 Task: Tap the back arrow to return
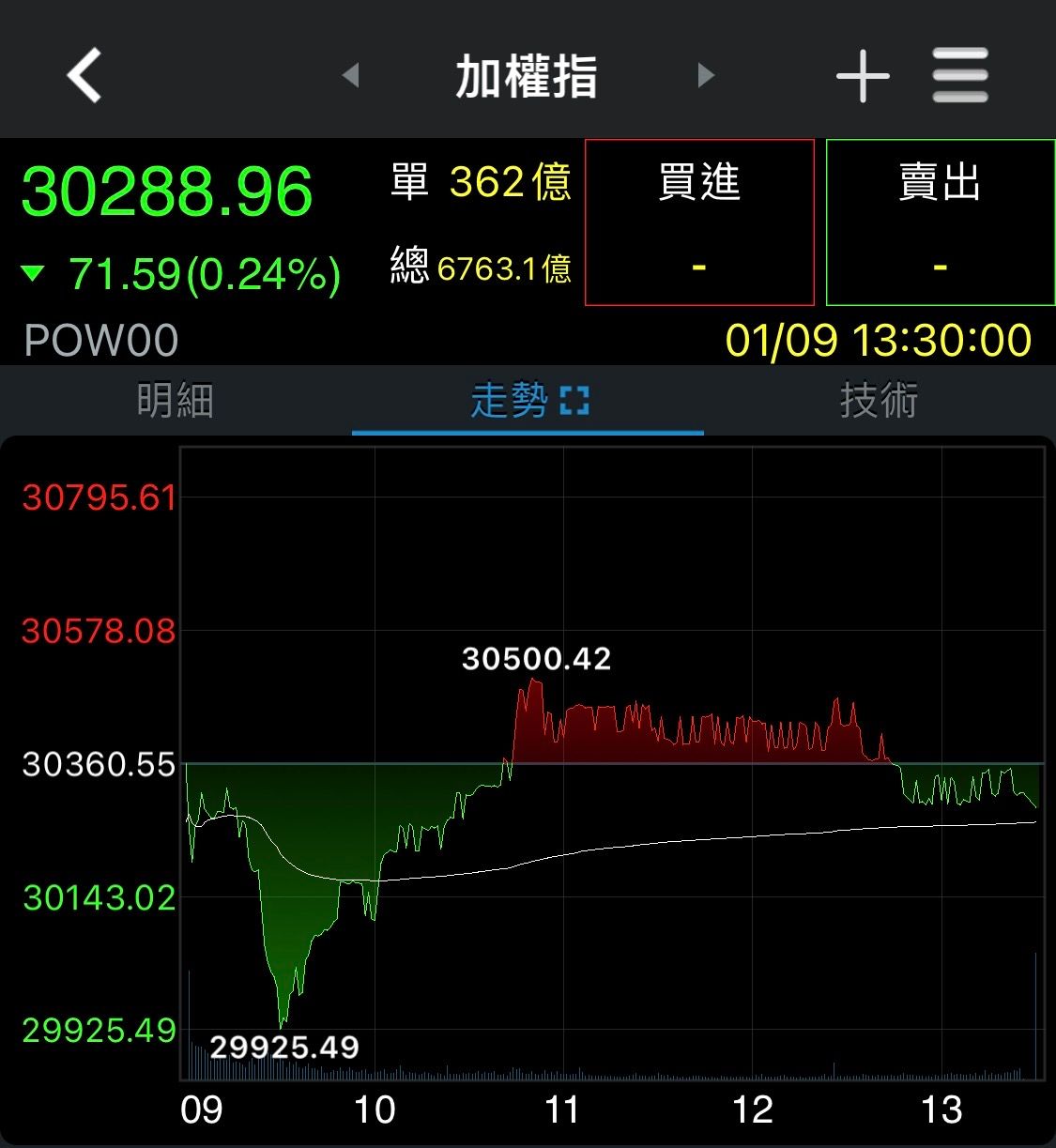(83, 75)
